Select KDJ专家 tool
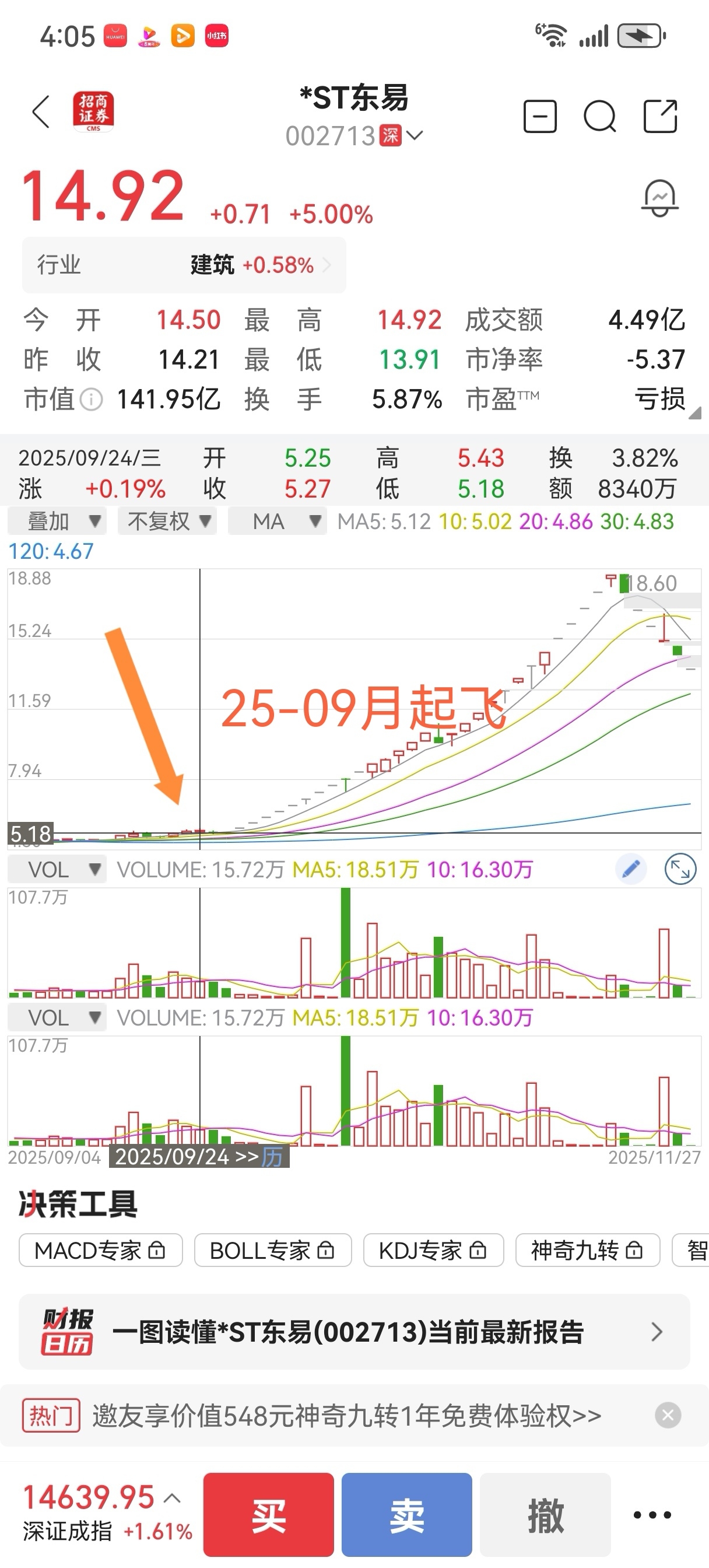Image resolution: width=709 pixels, height=1568 pixels. tap(433, 1250)
